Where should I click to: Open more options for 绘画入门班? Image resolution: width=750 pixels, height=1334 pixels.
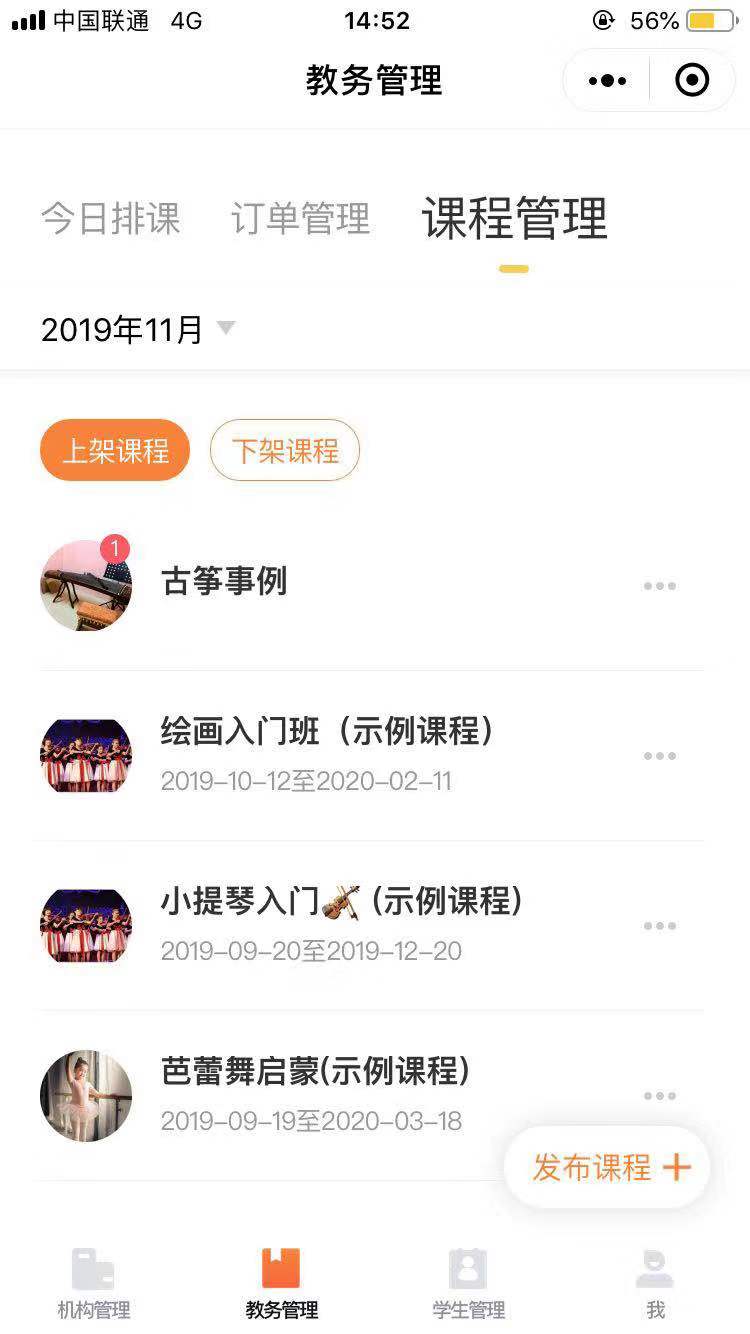point(660,756)
